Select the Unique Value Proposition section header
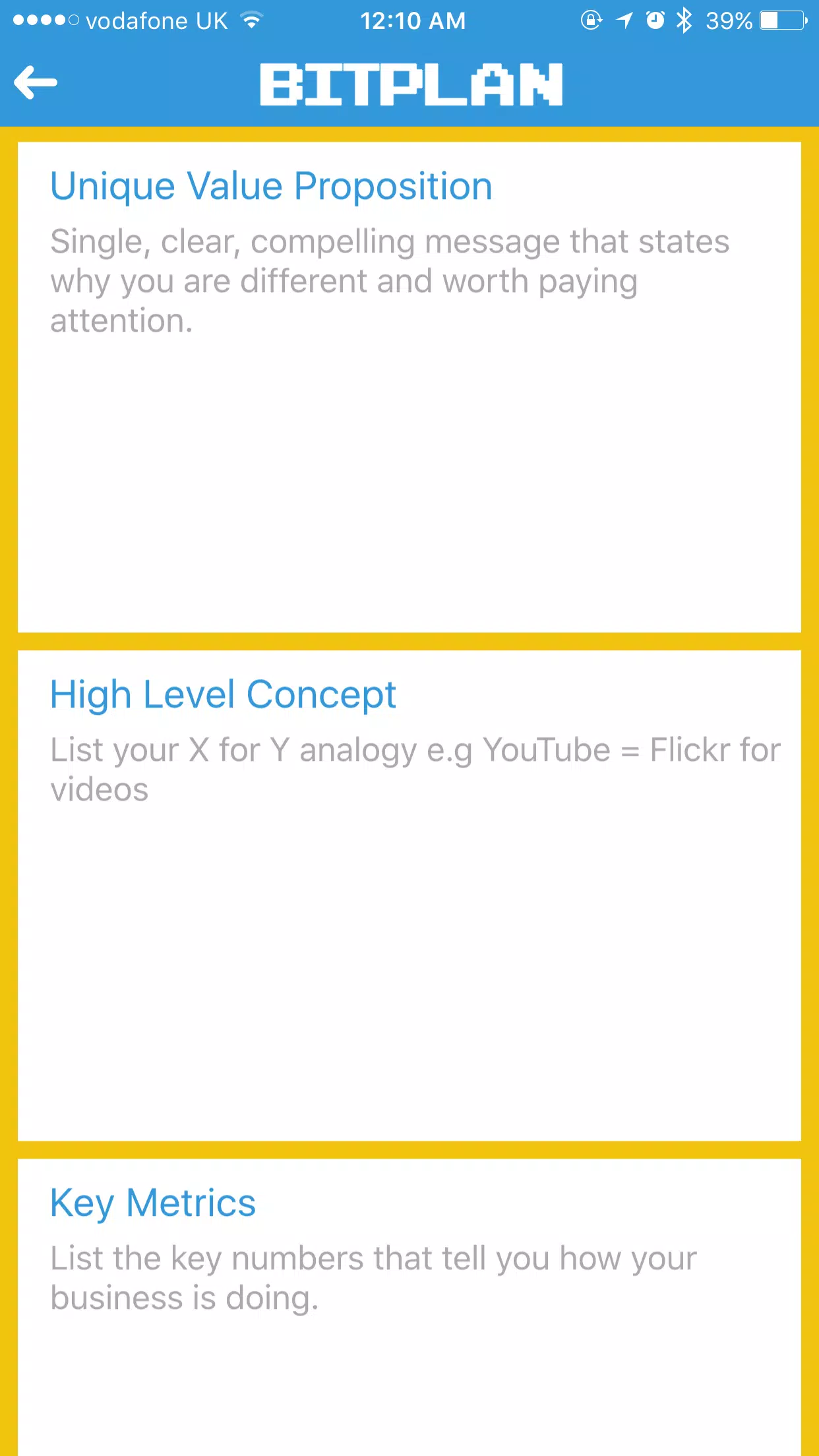Viewport: 819px width, 1456px height. click(270, 185)
